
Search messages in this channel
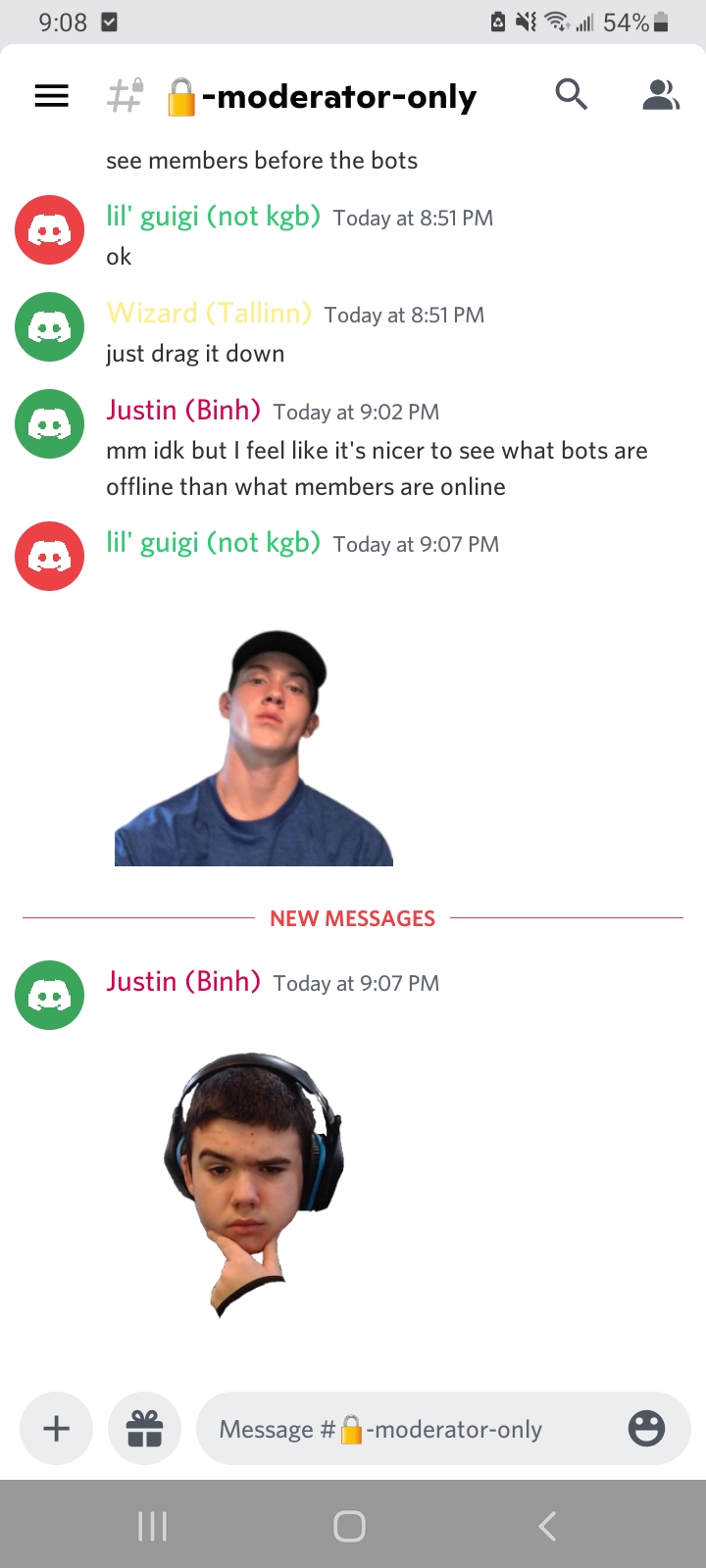click(x=571, y=95)
